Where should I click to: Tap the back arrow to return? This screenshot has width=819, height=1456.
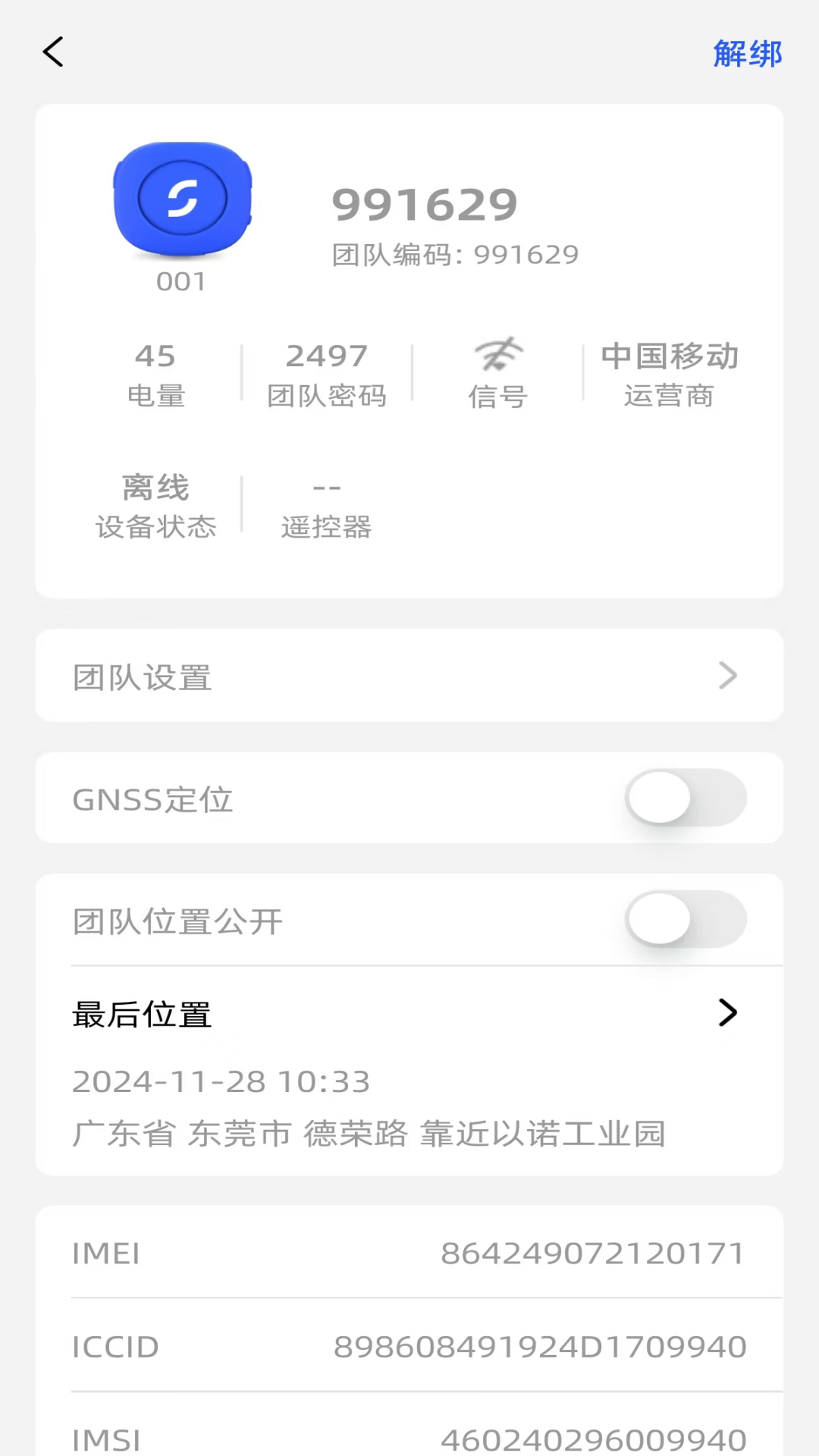tap(52, 52)
